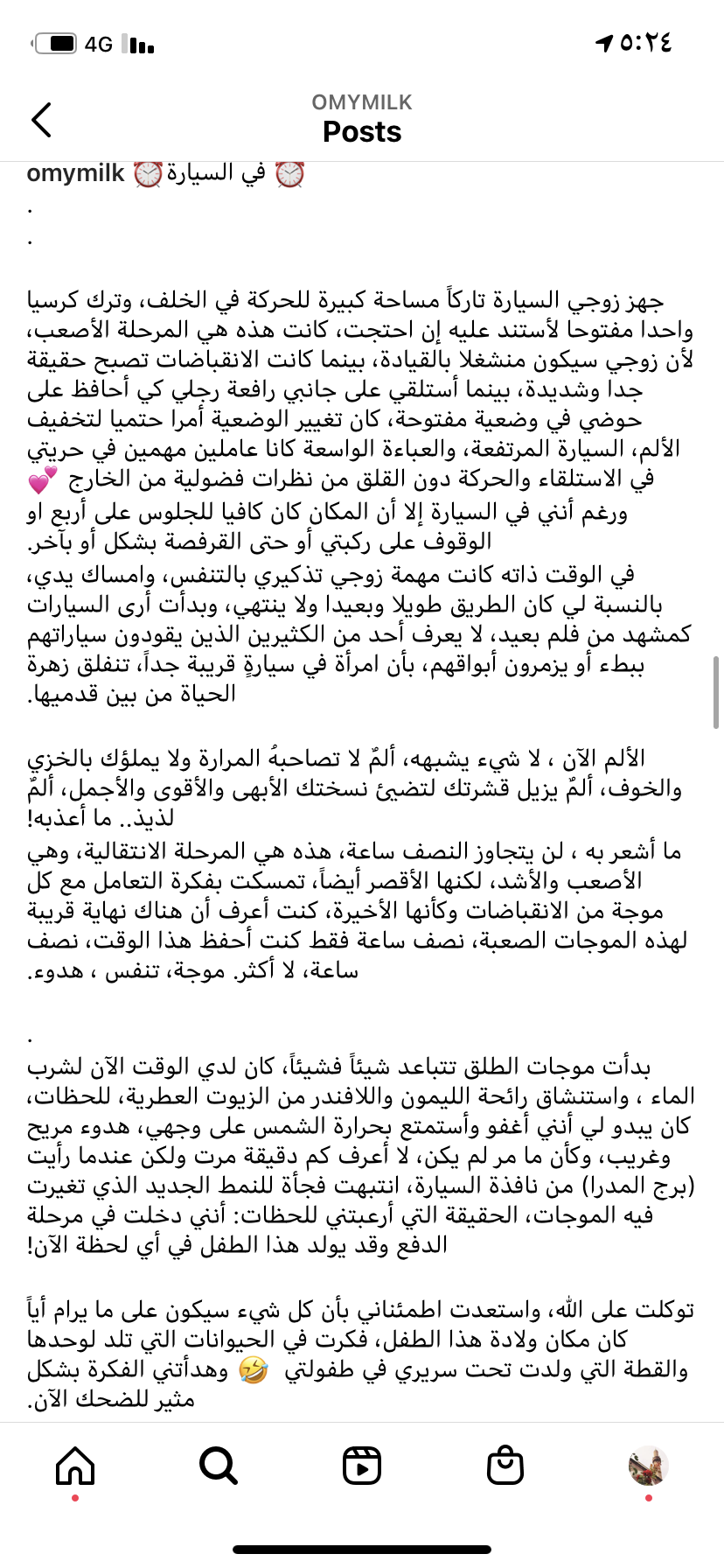Go back from the Posts screen
Screen dimensions: 724x1568
coord(42,120)
